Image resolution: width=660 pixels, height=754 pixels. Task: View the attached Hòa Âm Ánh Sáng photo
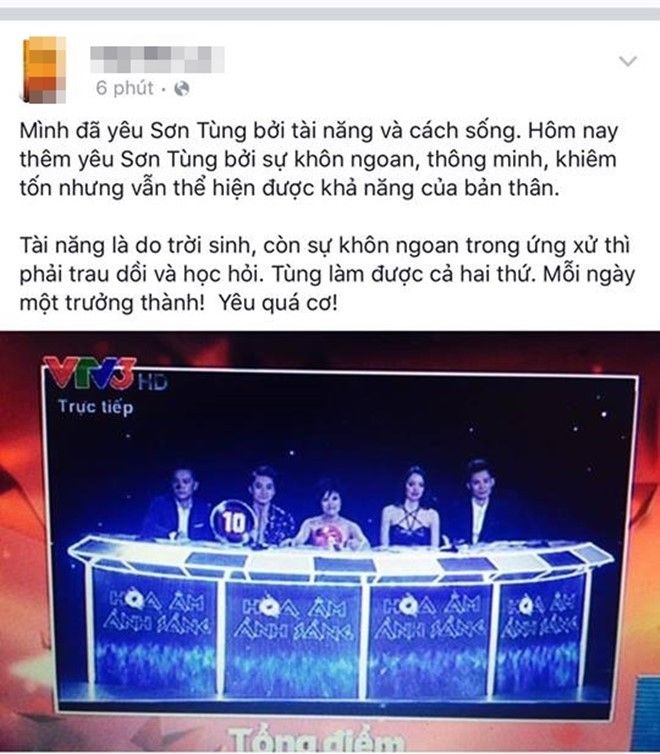[x=330, y=540]
